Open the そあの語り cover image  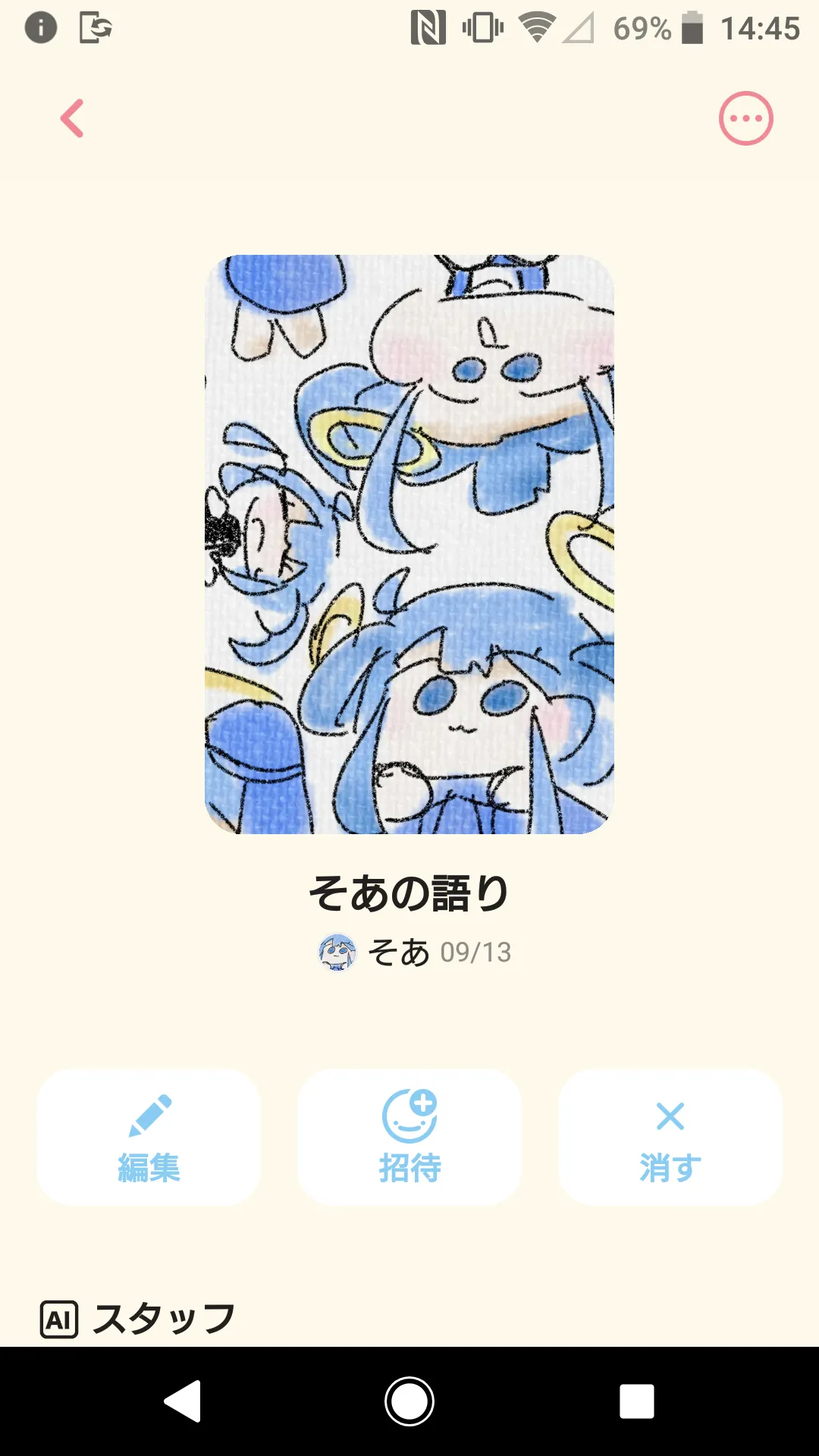(409, 544)
